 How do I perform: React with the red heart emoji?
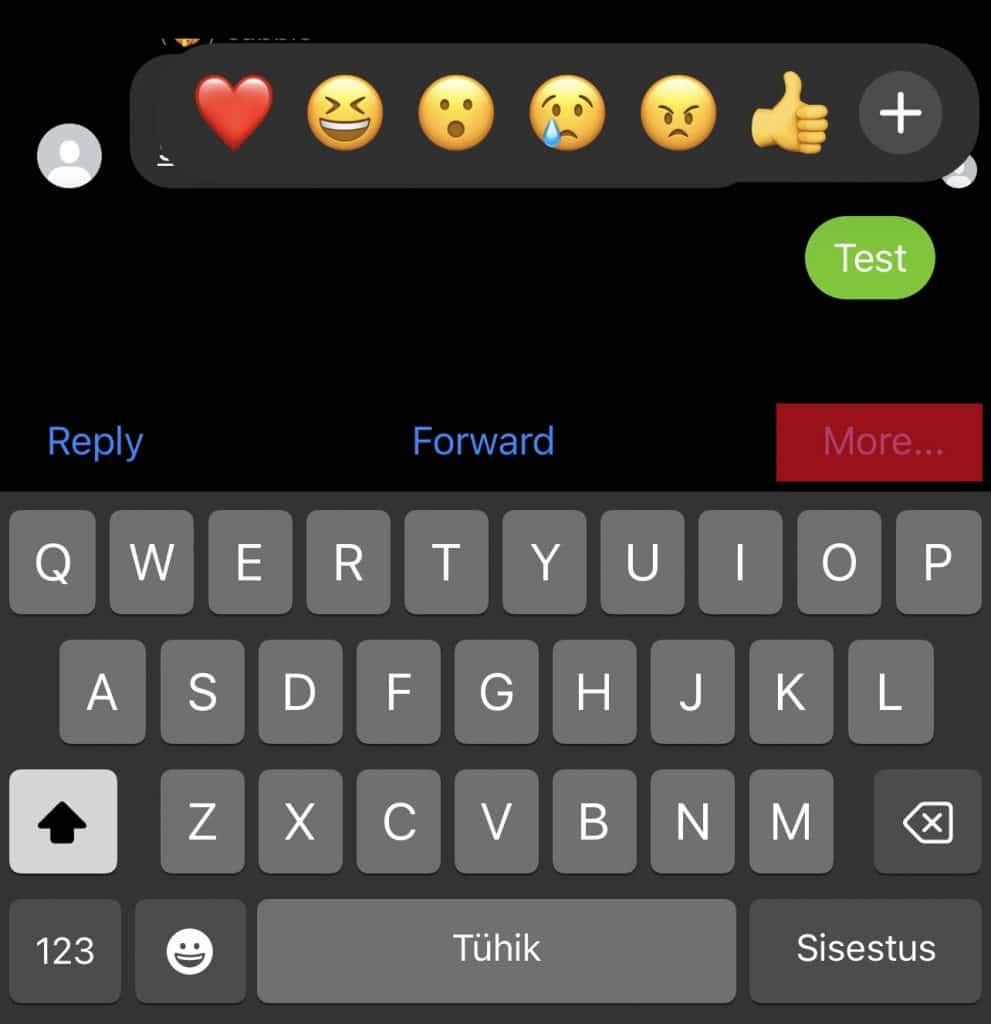pos(233,113)
